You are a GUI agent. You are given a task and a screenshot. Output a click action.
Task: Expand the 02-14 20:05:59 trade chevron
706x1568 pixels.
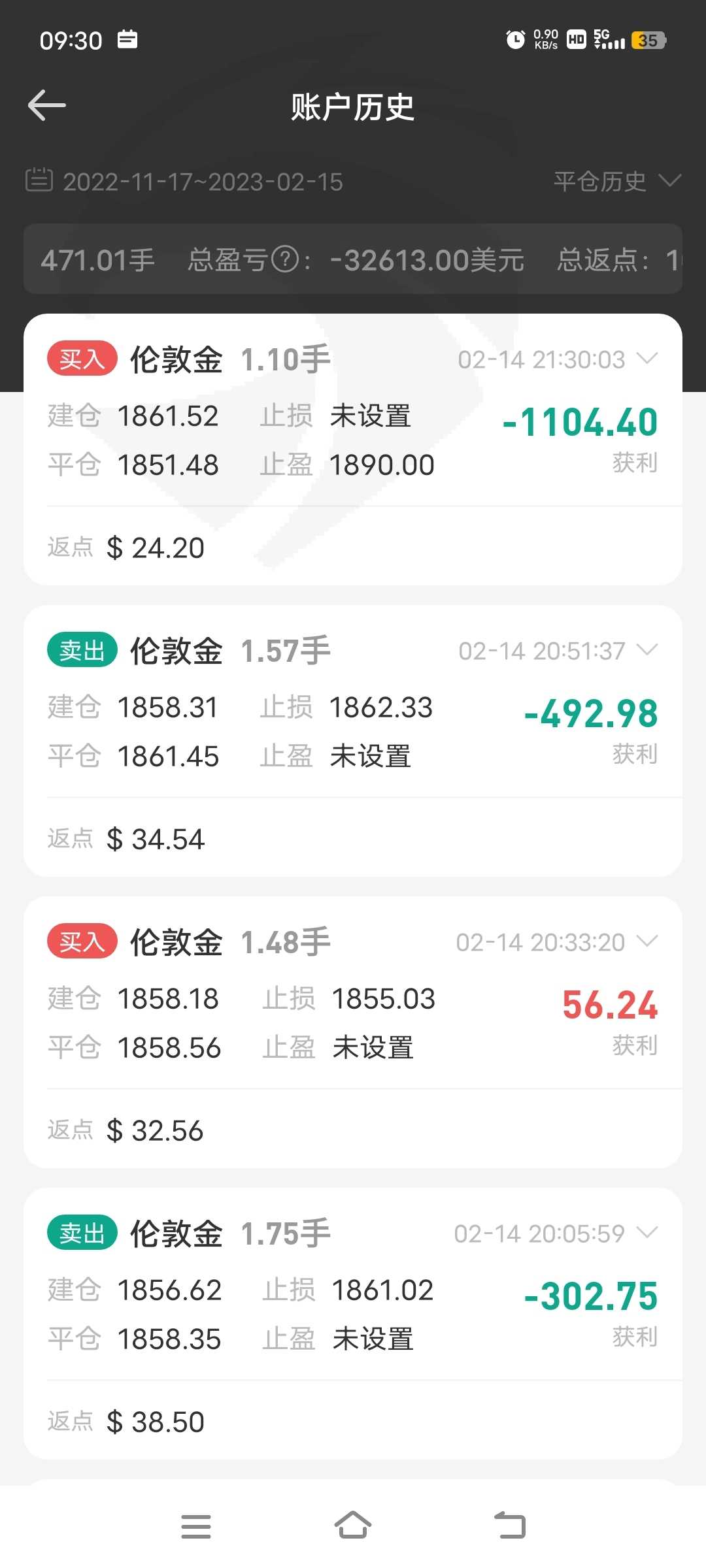coord(647,1233)
